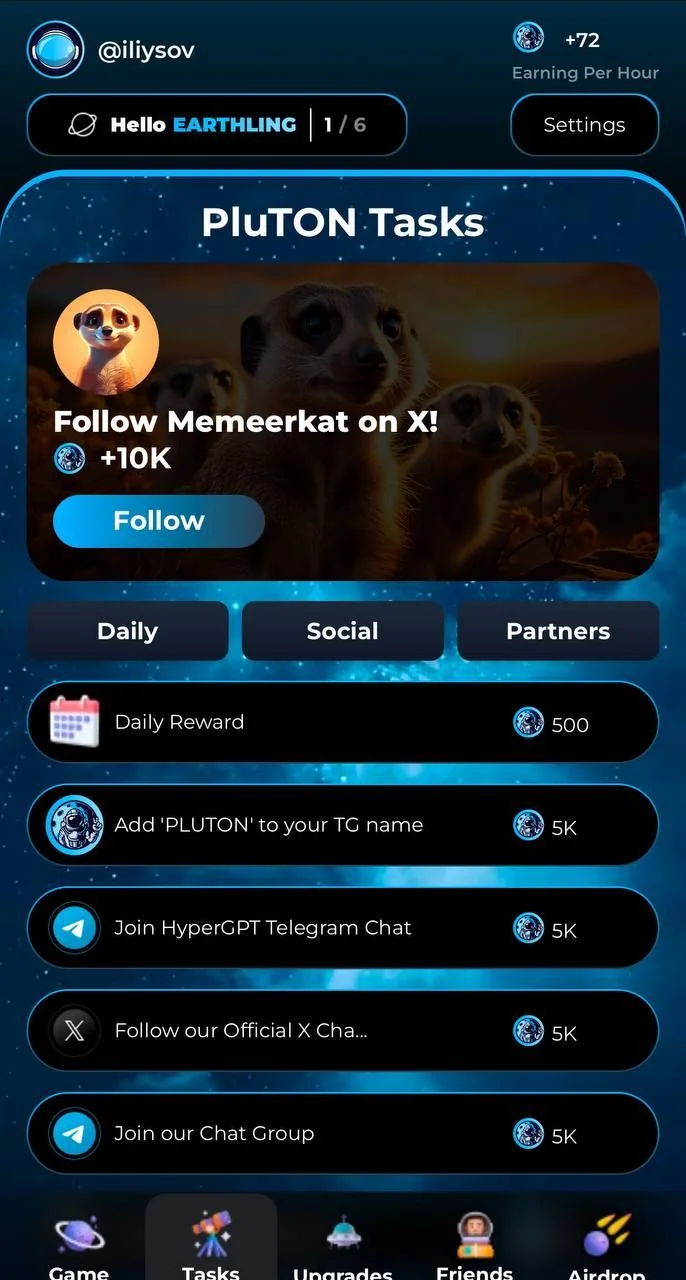The image size is (686, 1280).
Task: Claim the Daily Reward task
Action: coord(343,722)
